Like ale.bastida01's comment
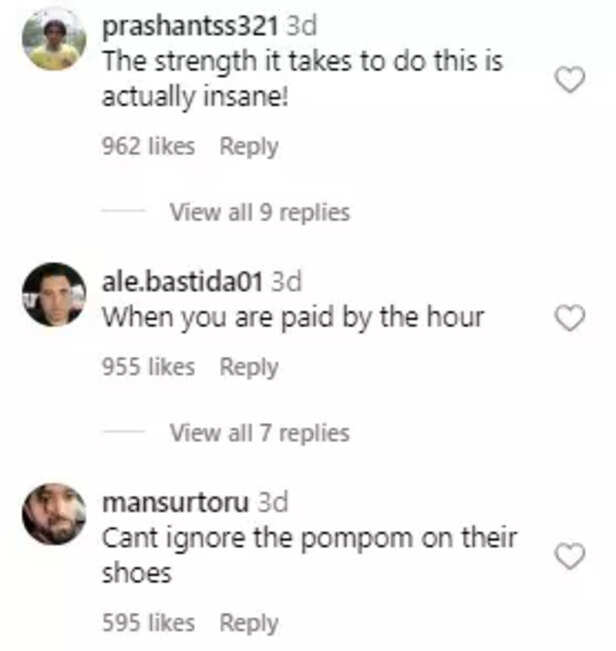Screen dimensions: 616x651 click(x=569, y=319)
